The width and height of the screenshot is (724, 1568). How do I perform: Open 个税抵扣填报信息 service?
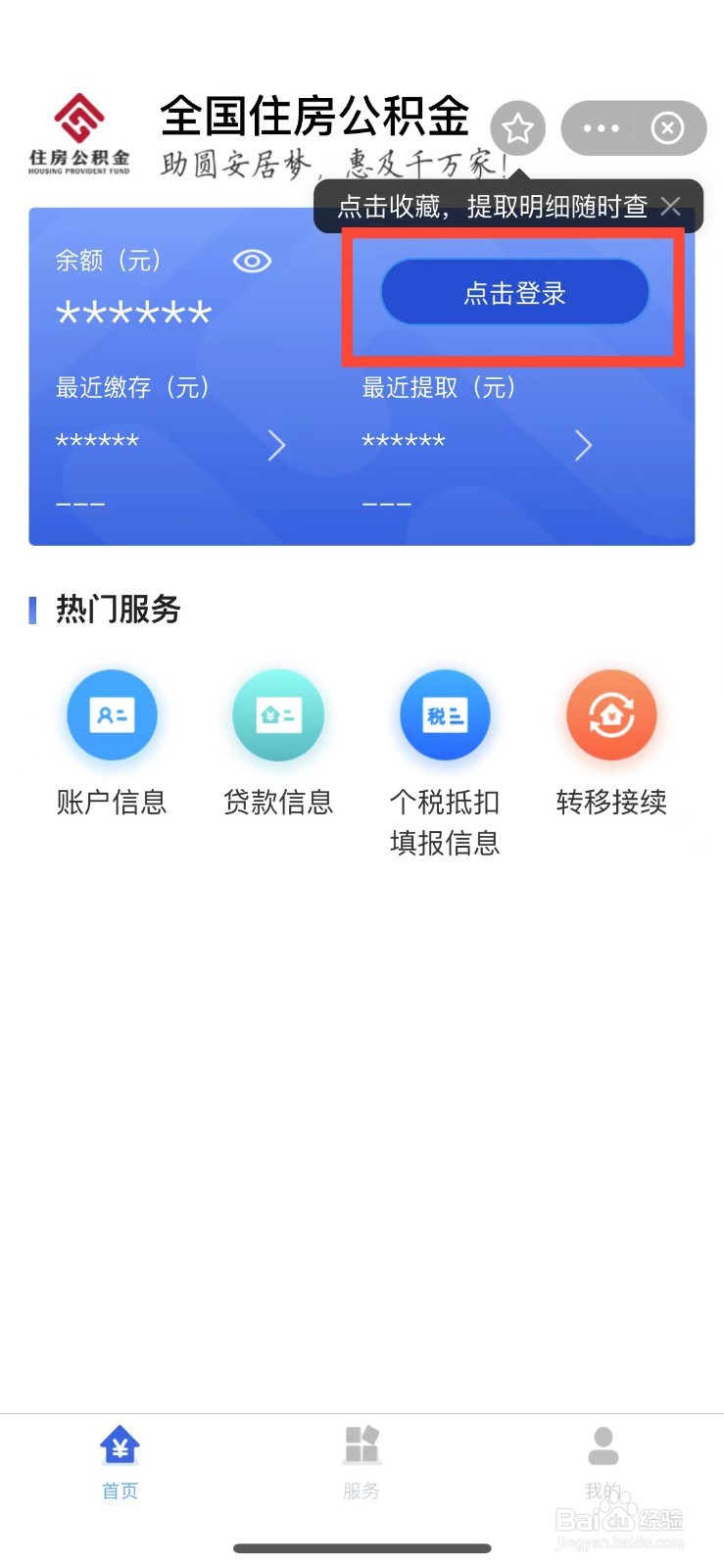coord(445,759)
